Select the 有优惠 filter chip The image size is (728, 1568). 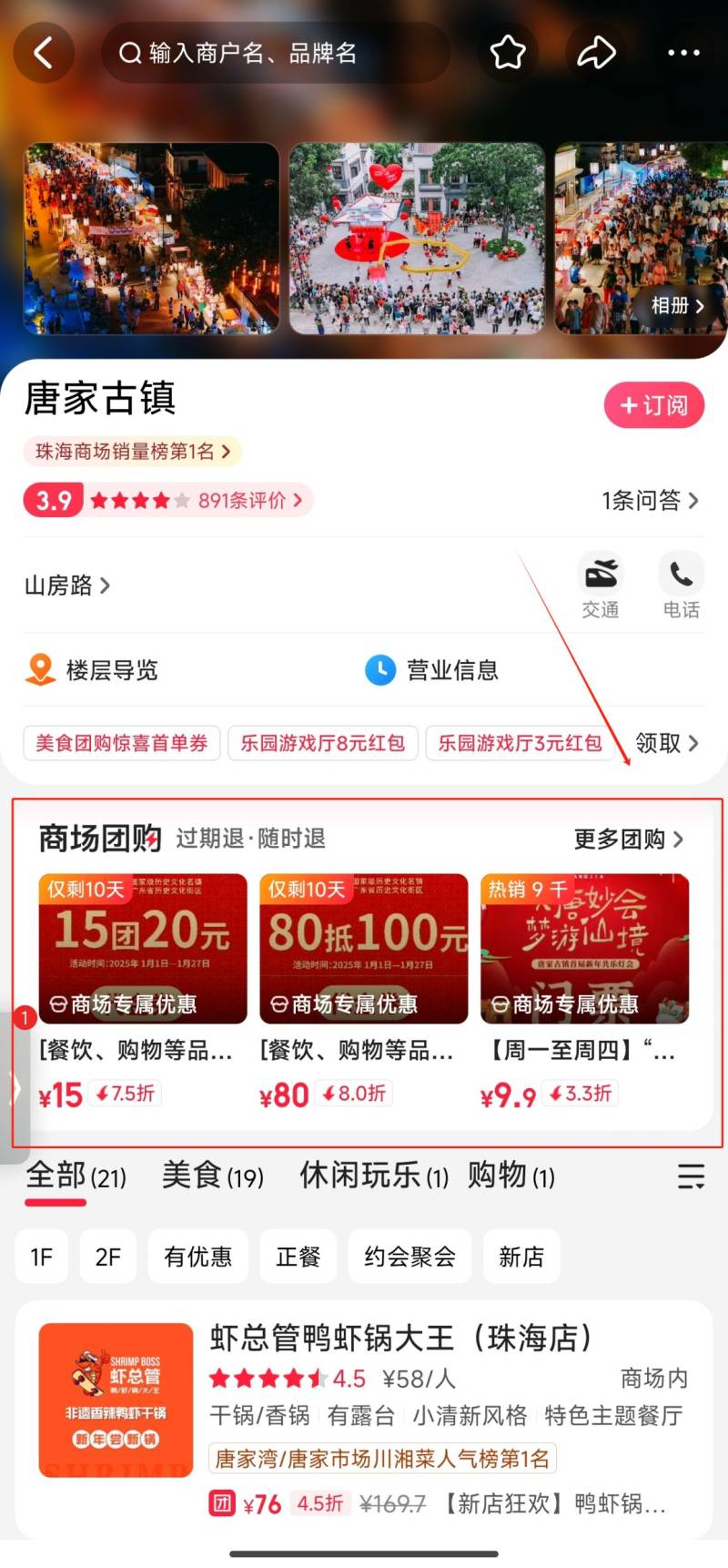[198, 1257]
